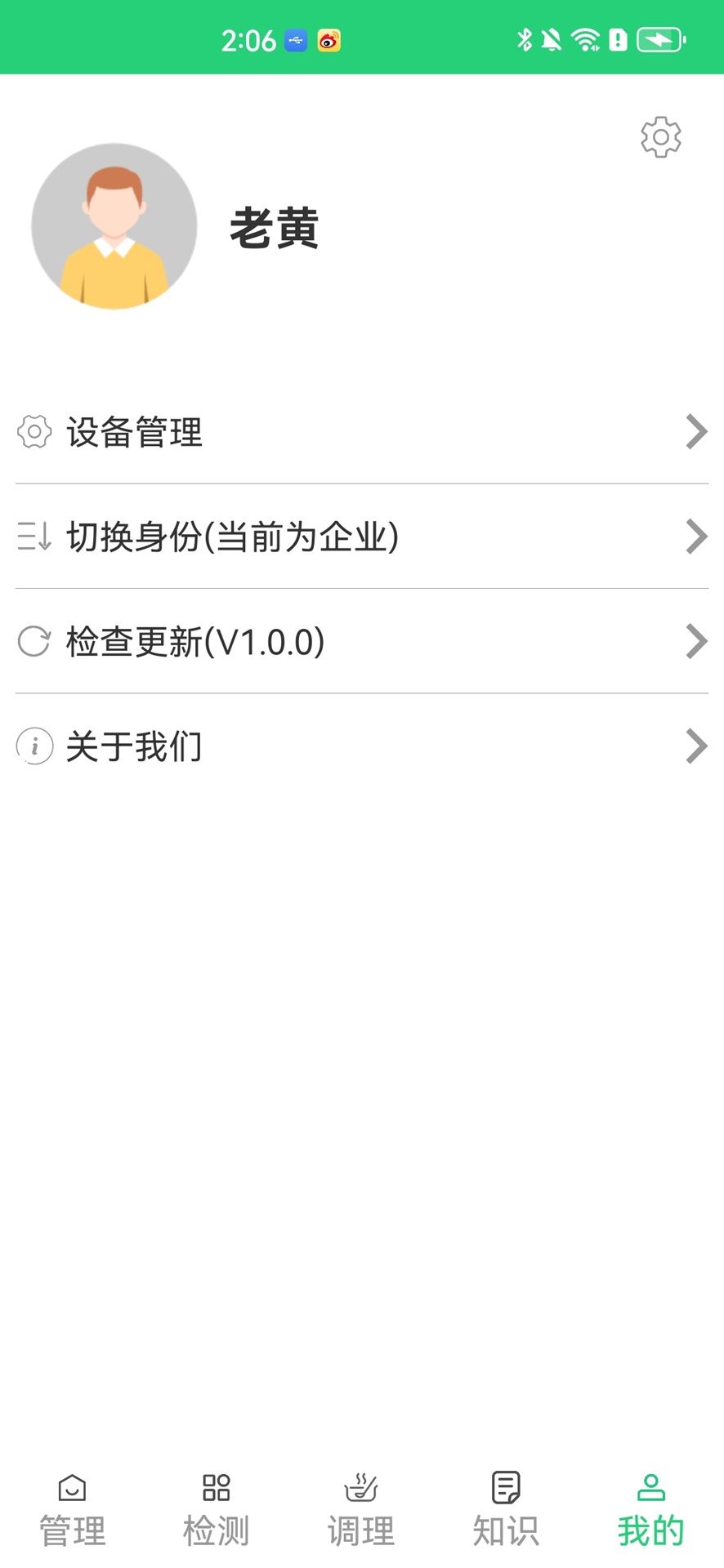The height and width of the screenshot is (1568, 724).
Task: Open the settings gear in the top right corner
Action: (660, 137)
